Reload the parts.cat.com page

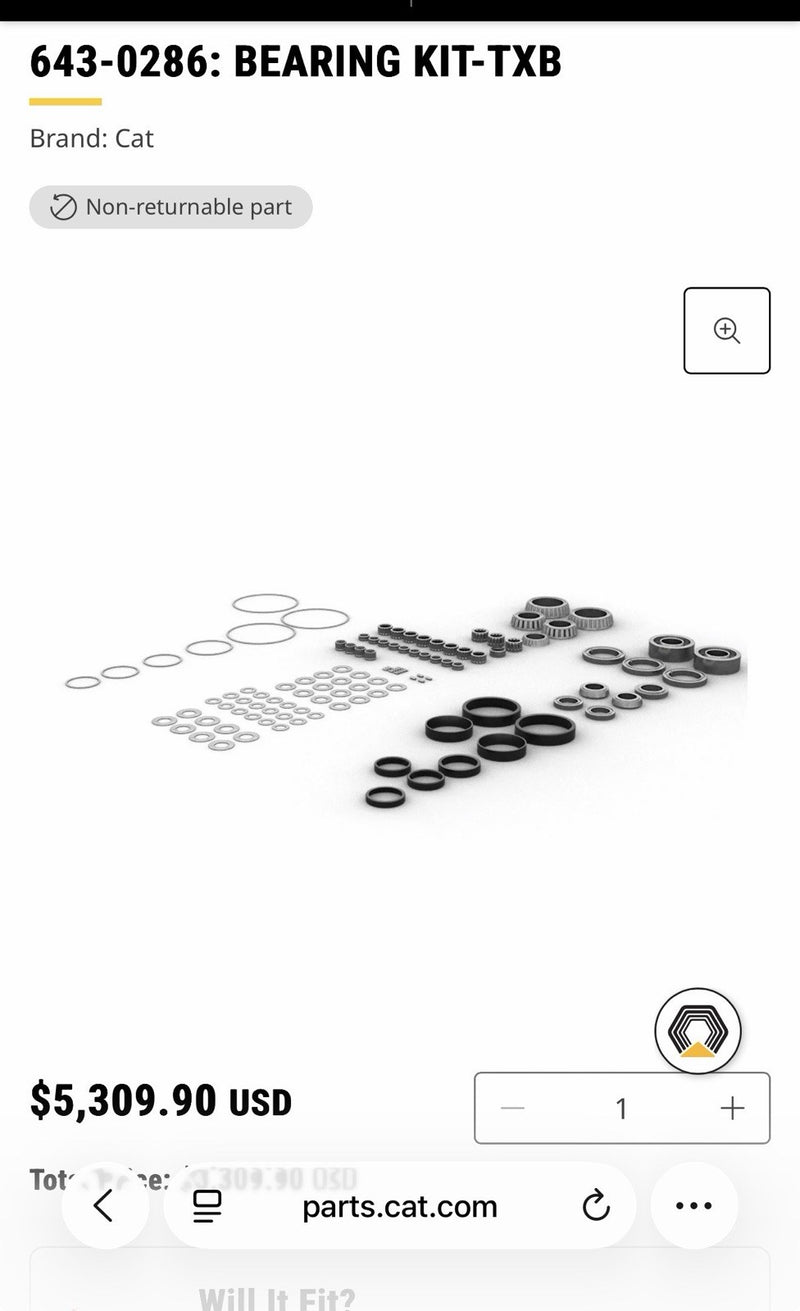(x=596, y=1206)
